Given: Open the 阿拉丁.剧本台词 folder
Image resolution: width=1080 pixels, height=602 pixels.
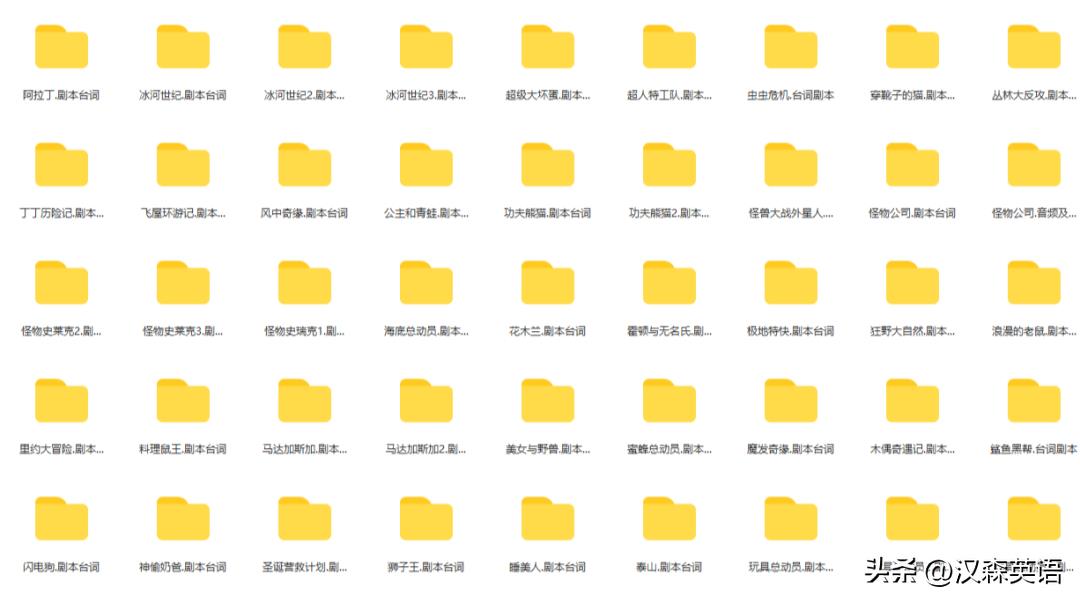Looking at the screenshot, I should coord(61,48).
